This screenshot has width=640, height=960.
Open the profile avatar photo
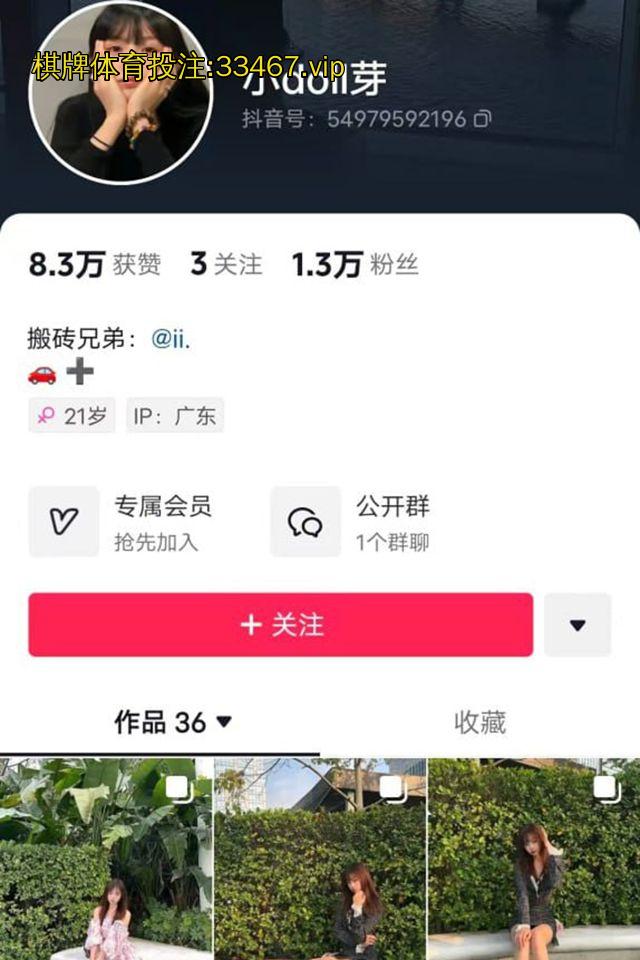coord(121,93)
